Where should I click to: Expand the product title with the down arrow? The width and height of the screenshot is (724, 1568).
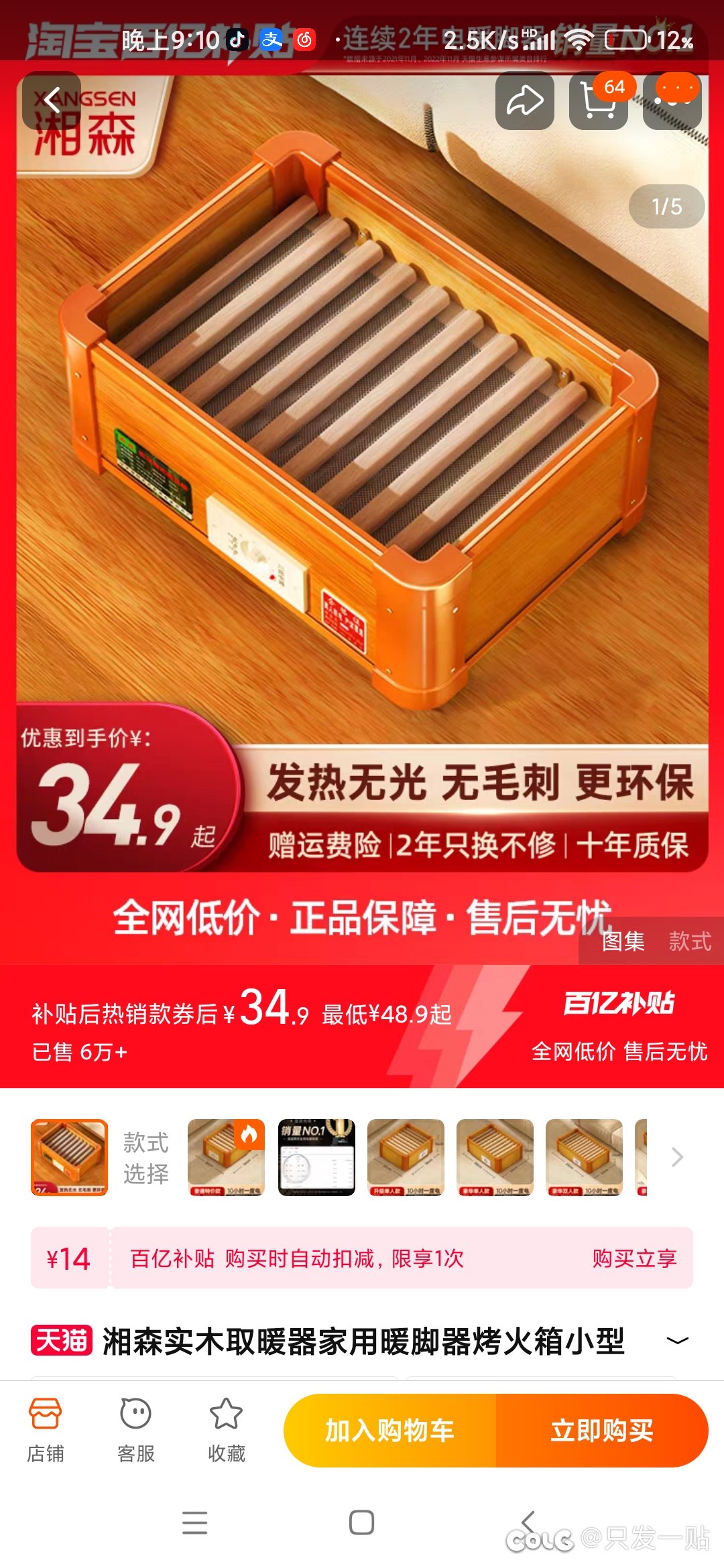pyautogui.click(x=677, y=1341)
